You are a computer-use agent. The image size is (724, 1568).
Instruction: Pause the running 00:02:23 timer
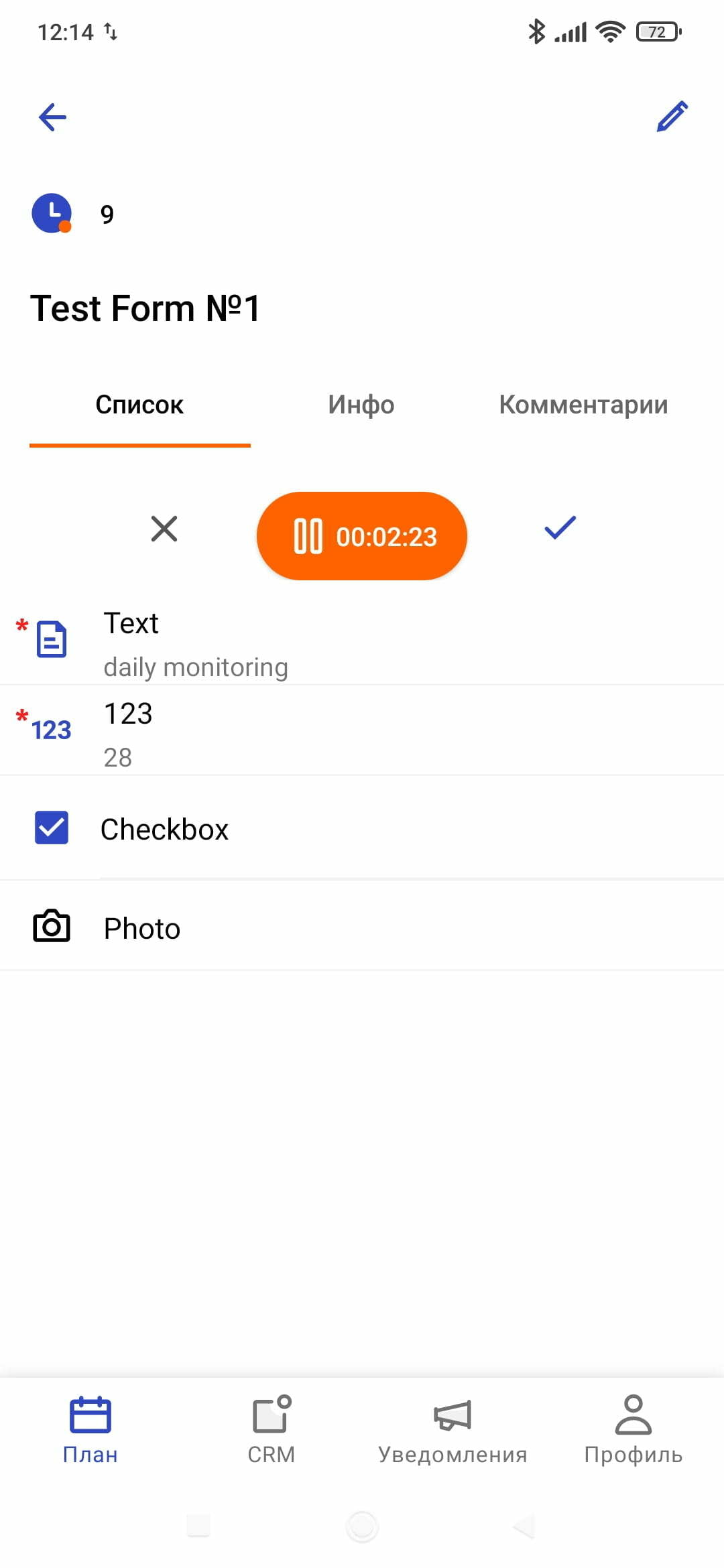tap(361, 536)
